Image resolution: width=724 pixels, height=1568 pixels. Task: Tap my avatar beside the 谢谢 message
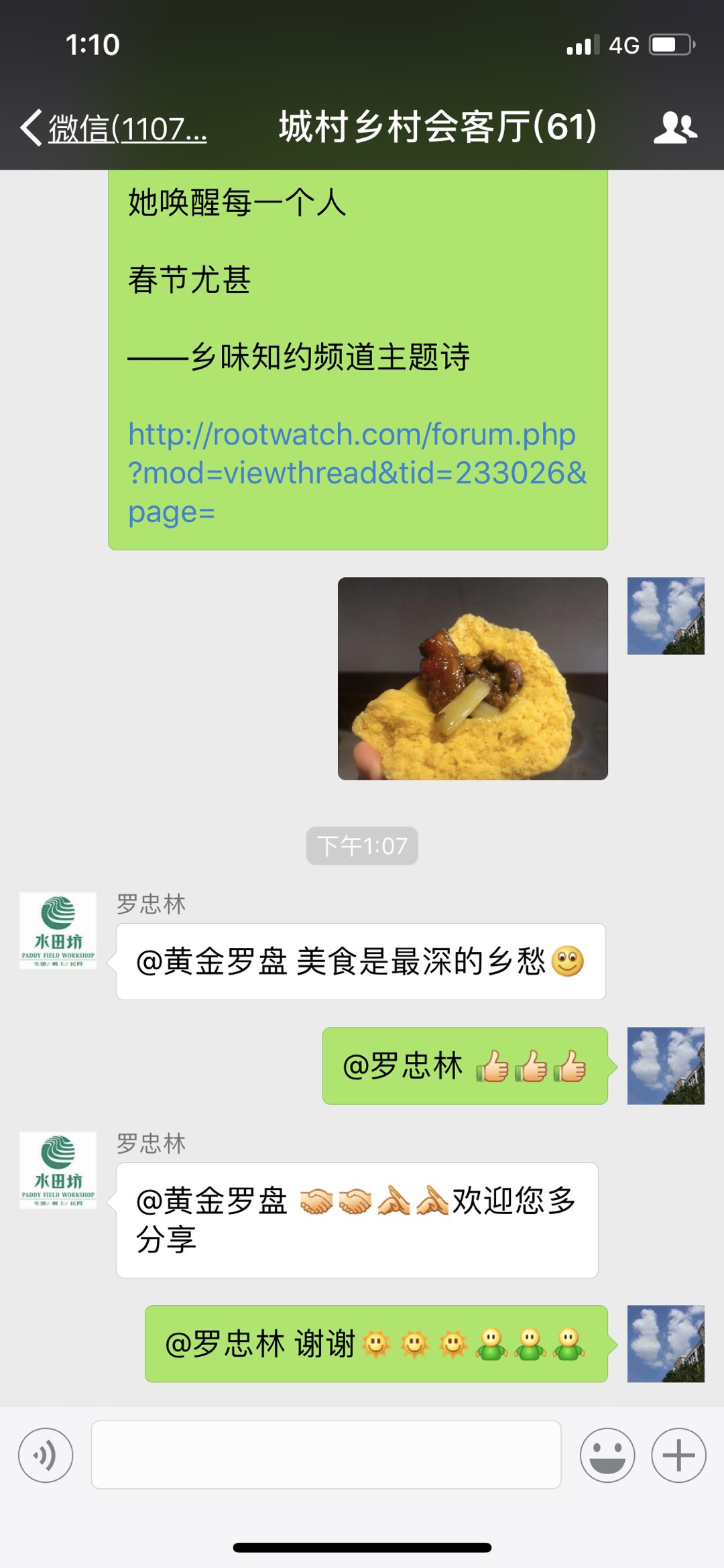pos(666,1343)
